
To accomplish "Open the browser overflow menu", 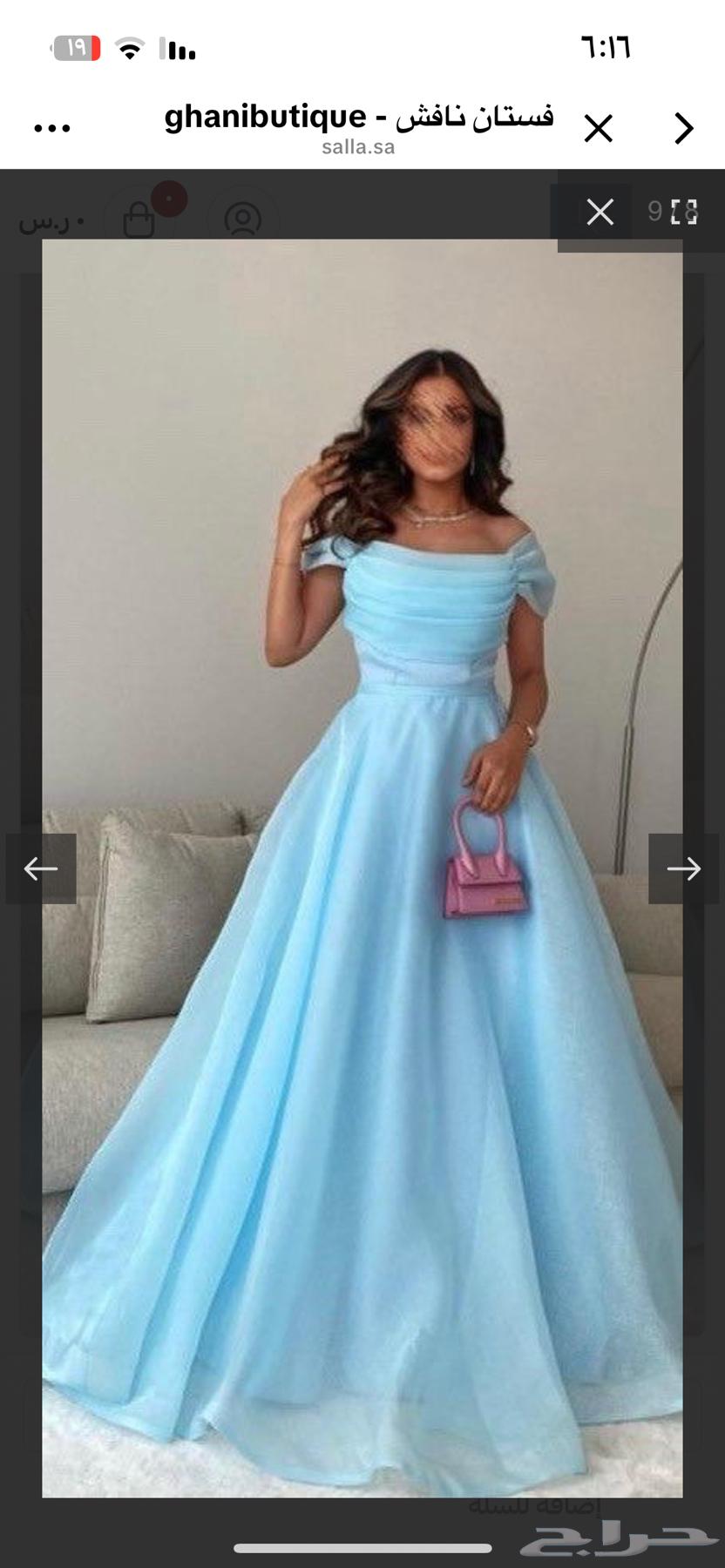I will (52, 129).
